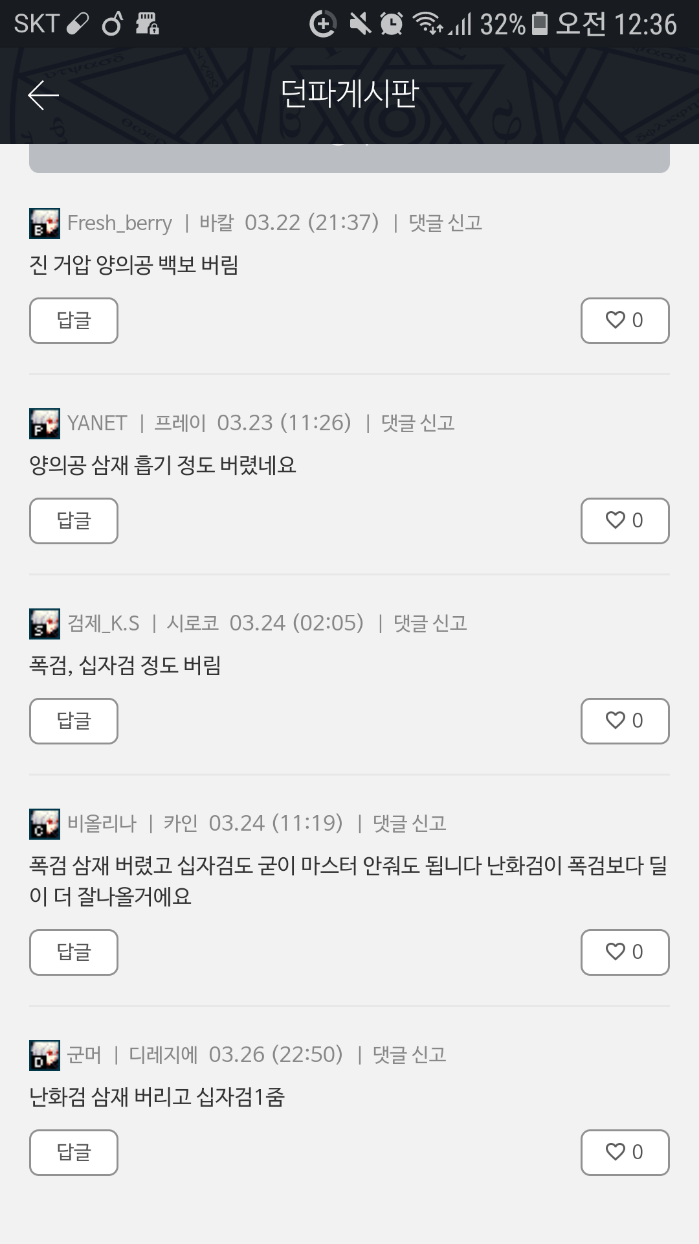The image size is (699, 1244).
Task: Report 검제_K.S's comment
Action: click(430, 623)
